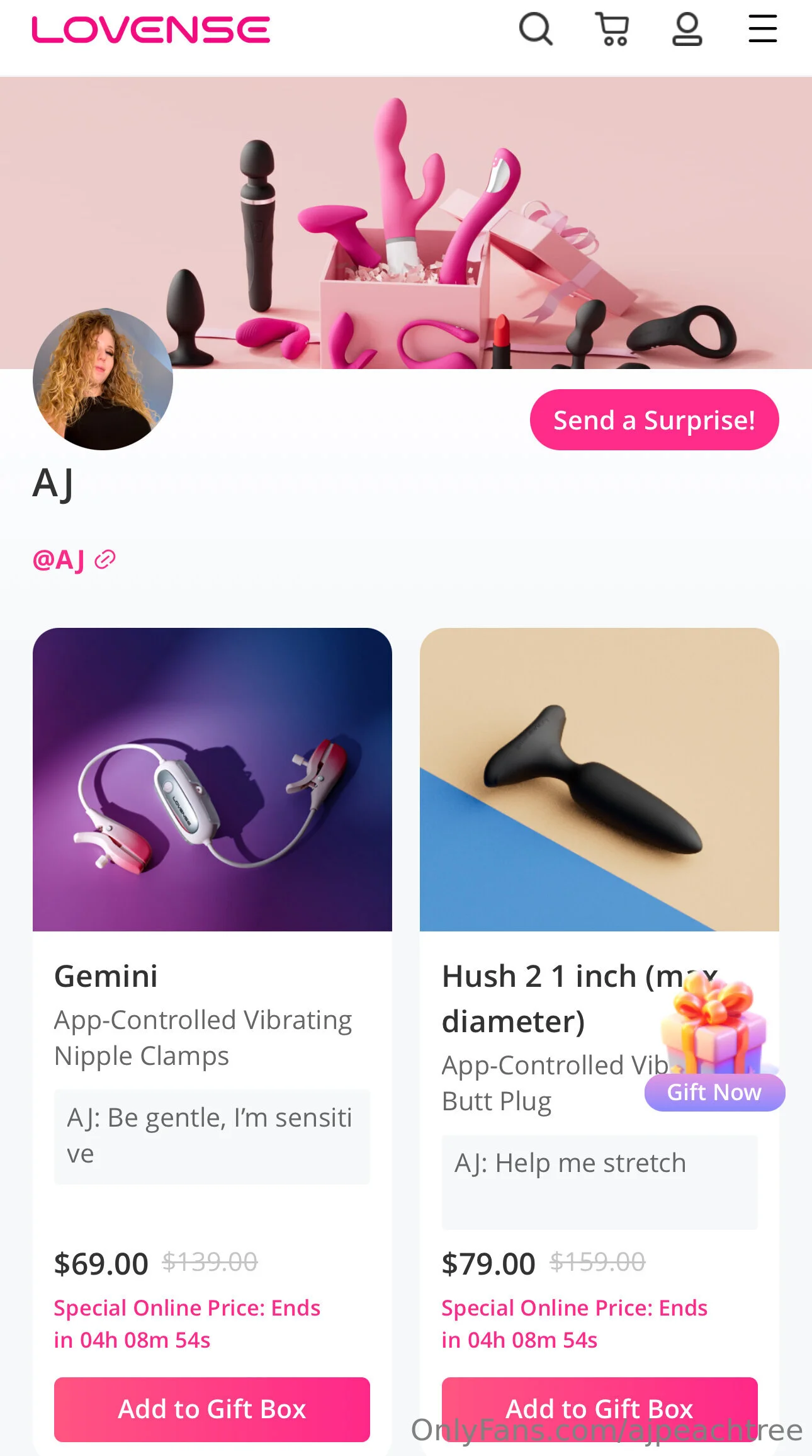Tap the floating Gift Now button
Viewport: 812px width, 1456px height.
click(x=714, y=1092)
